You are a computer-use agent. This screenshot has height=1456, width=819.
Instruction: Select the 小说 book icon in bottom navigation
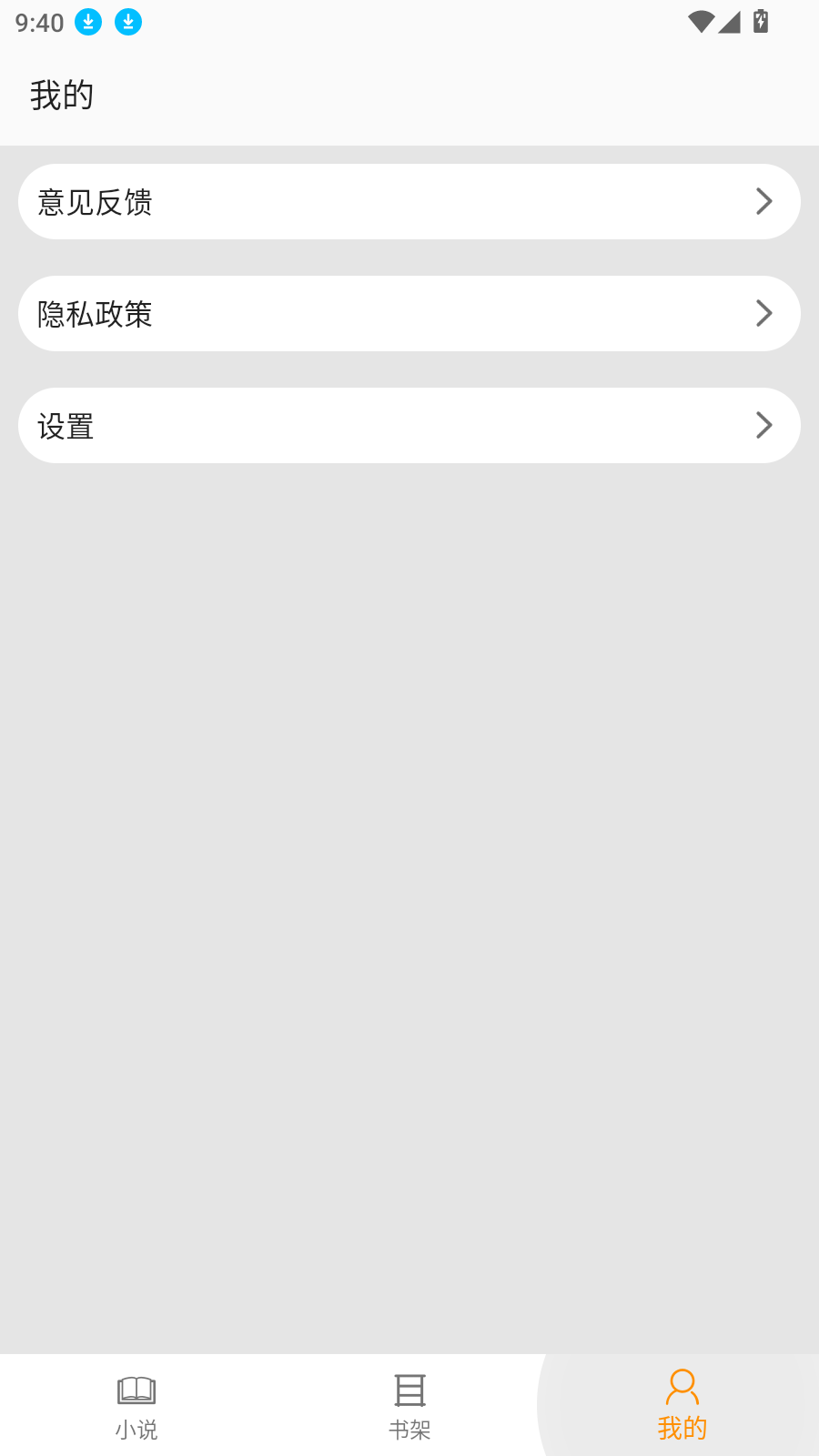pyautogui.click(x=136, y=1389)
